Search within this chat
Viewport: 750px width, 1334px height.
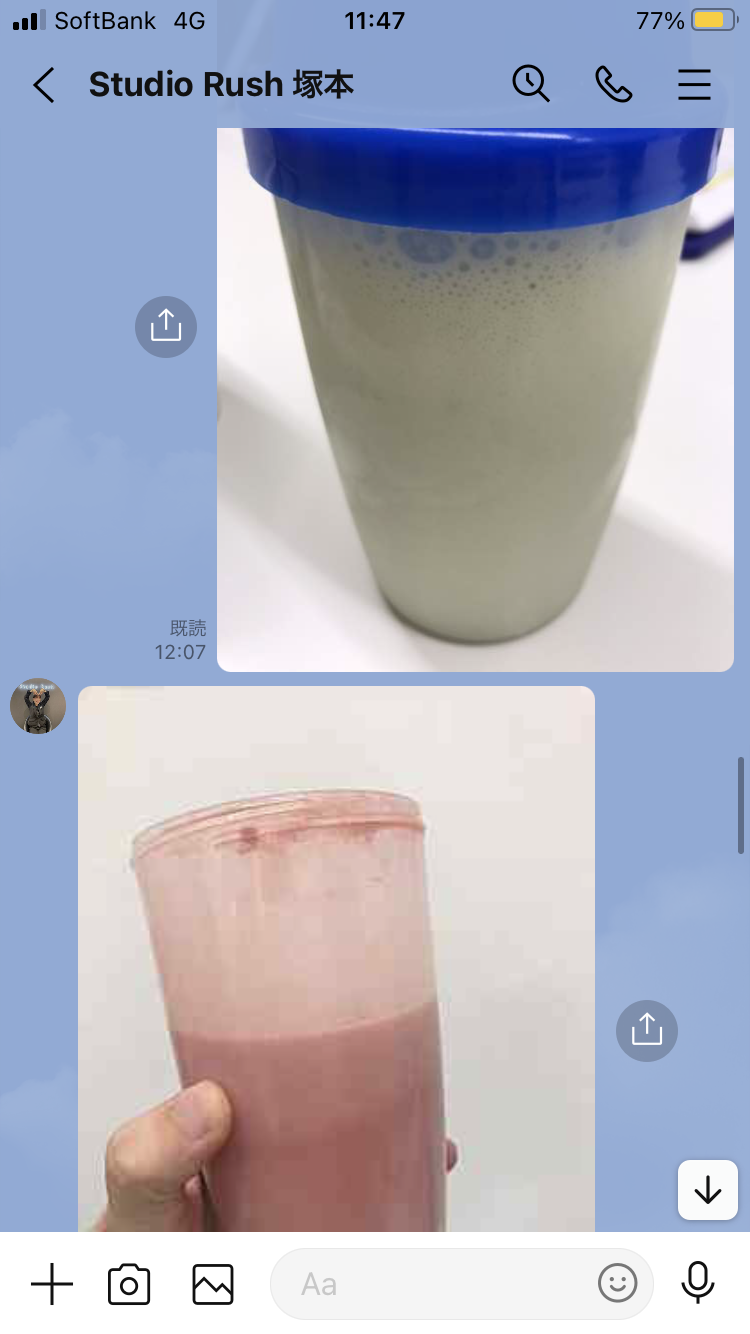(x=531, y=84)
